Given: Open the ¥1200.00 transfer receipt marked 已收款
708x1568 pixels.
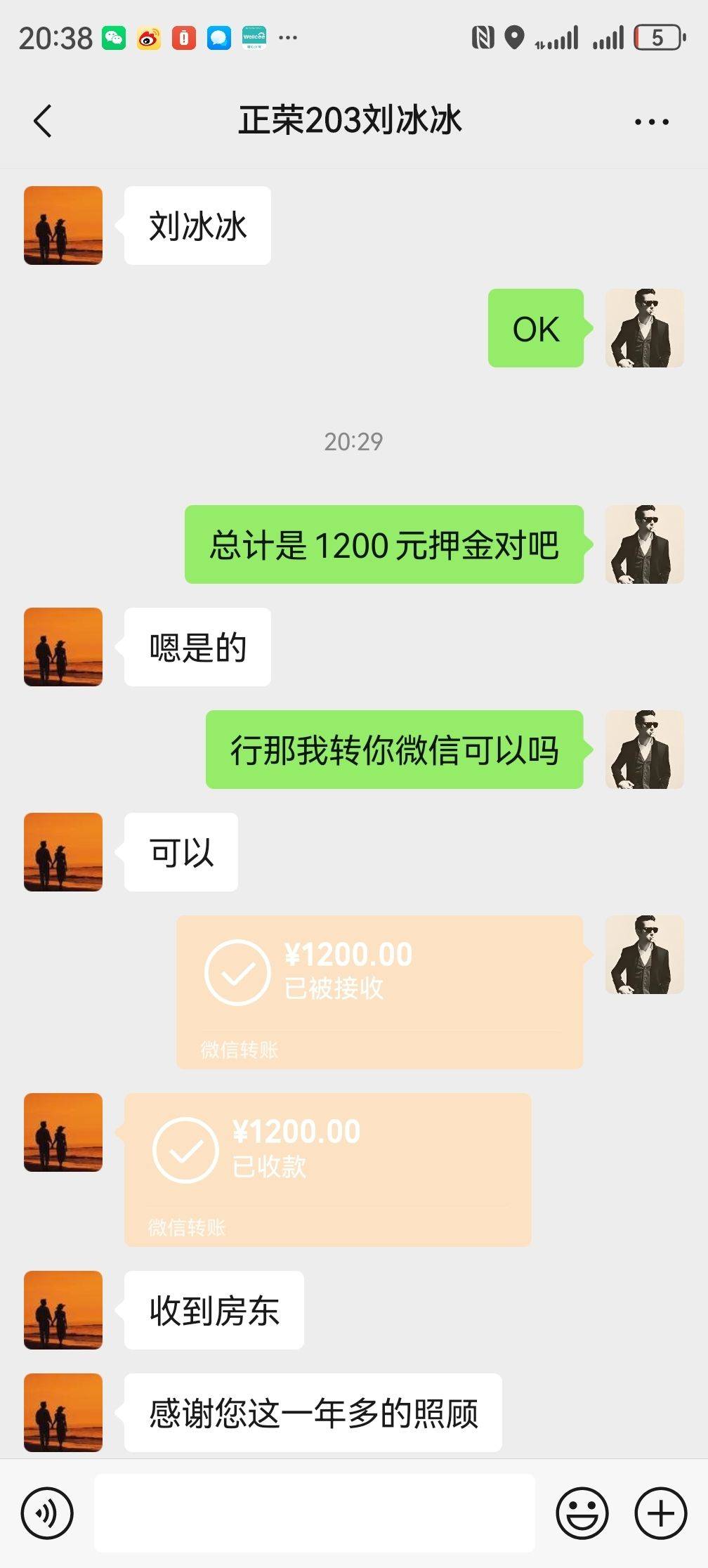Looking at the screenshot, I should tap(328, 1170).
